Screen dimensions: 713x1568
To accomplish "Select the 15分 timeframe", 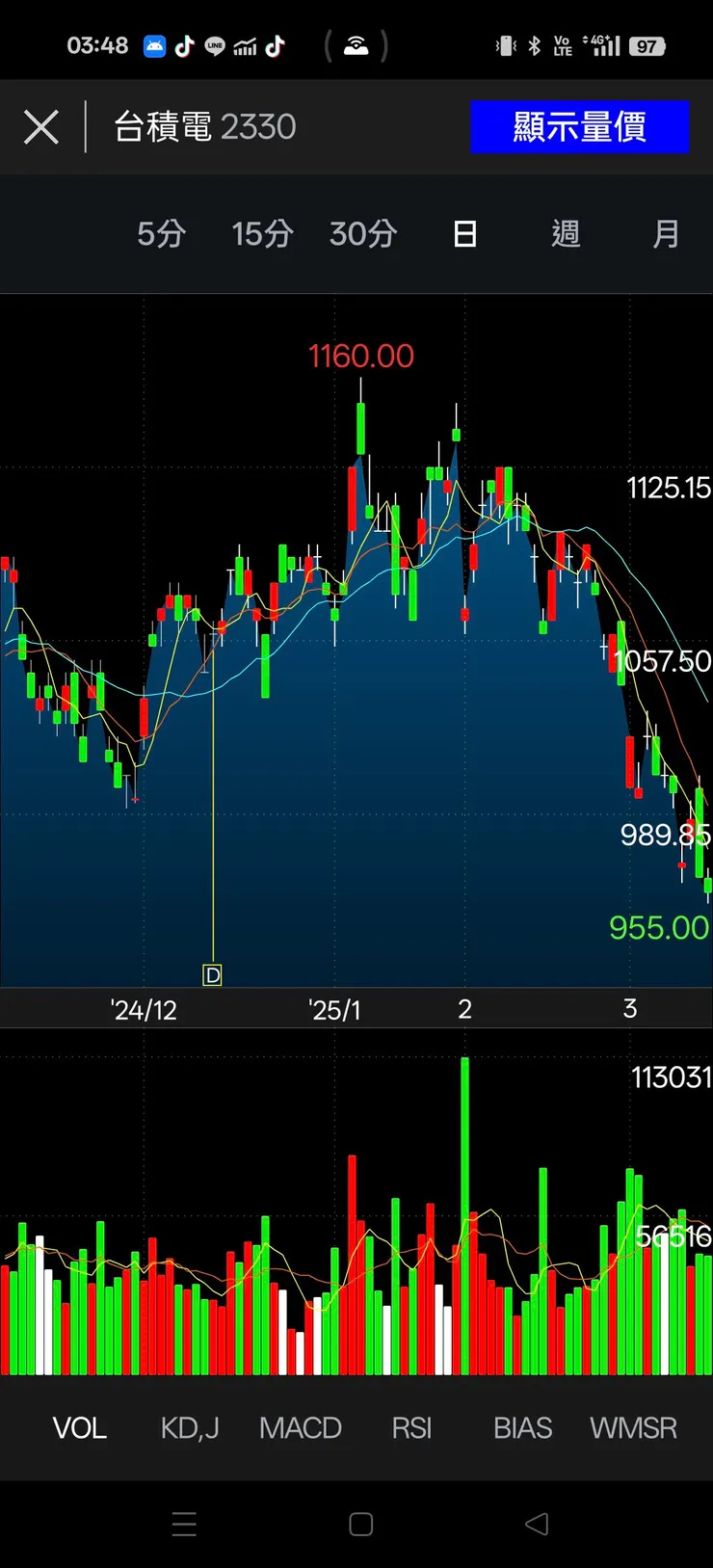I will (262, 233).
